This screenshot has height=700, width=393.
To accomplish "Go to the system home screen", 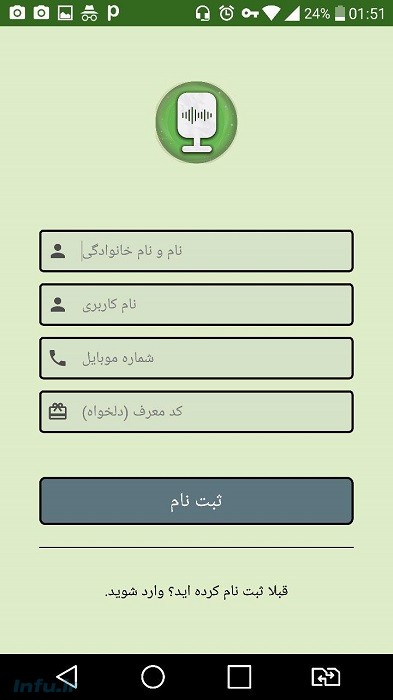I will (153, 677).
